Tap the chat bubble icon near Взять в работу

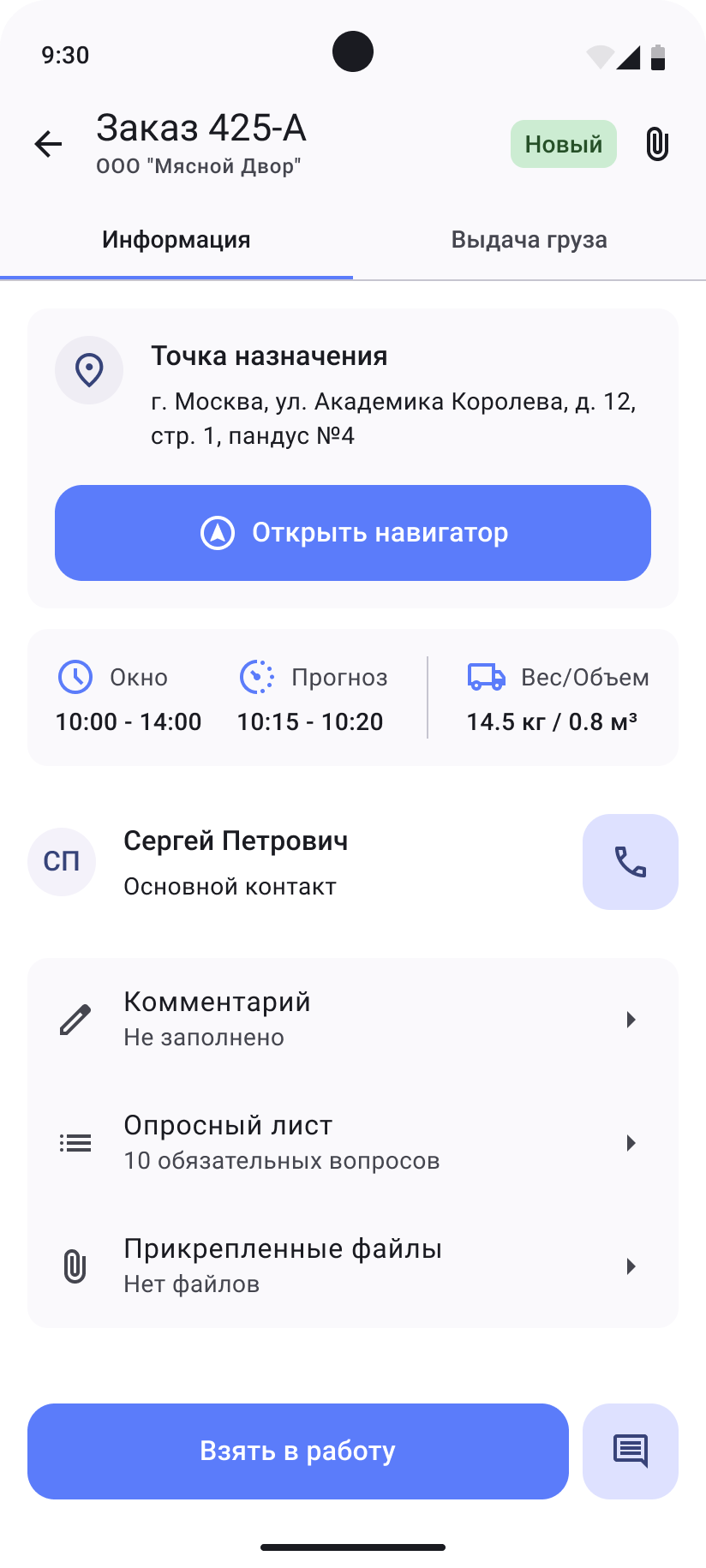click(x=630, y=1451)
